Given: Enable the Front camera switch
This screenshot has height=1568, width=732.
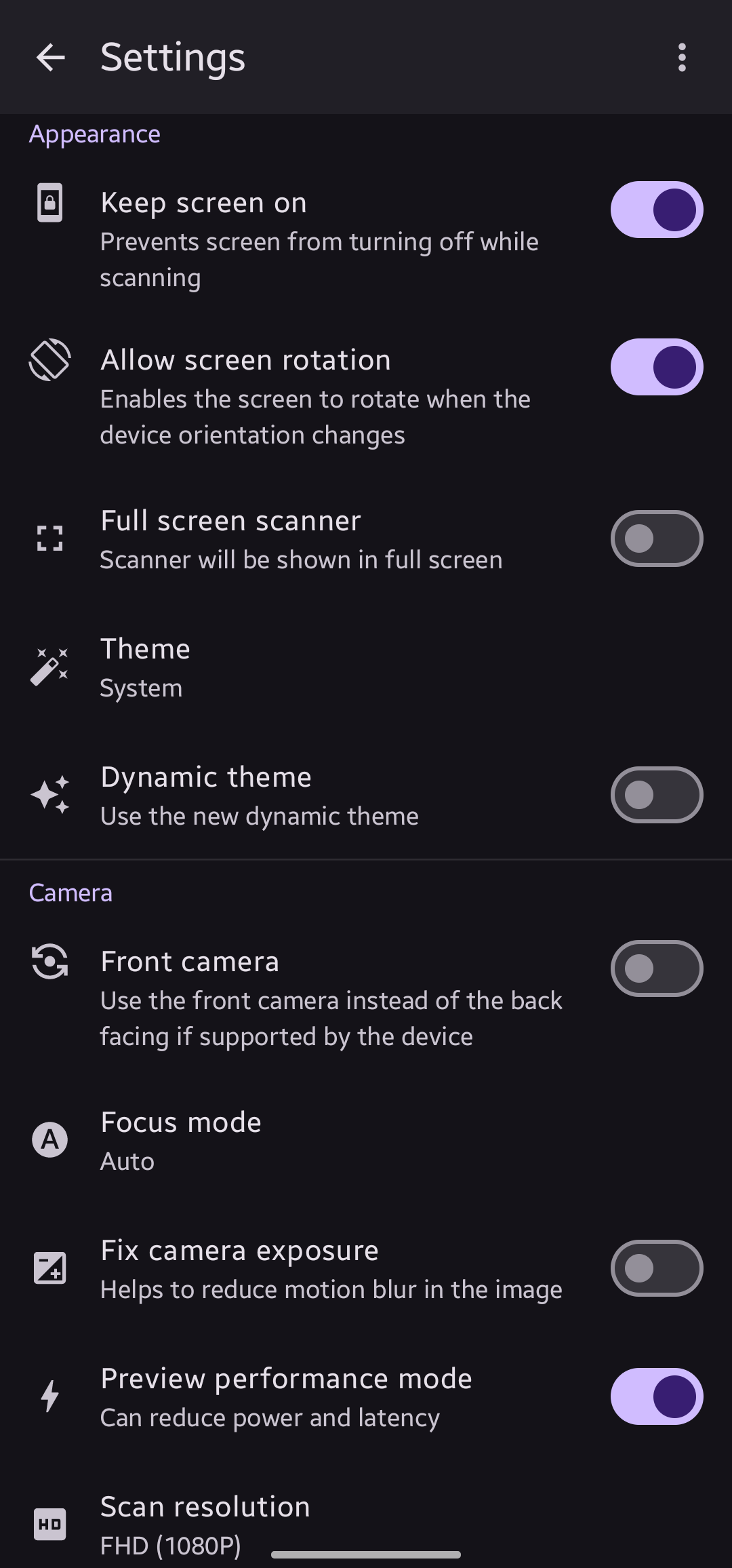Looking at the screenshot, I should coord(656,968).
